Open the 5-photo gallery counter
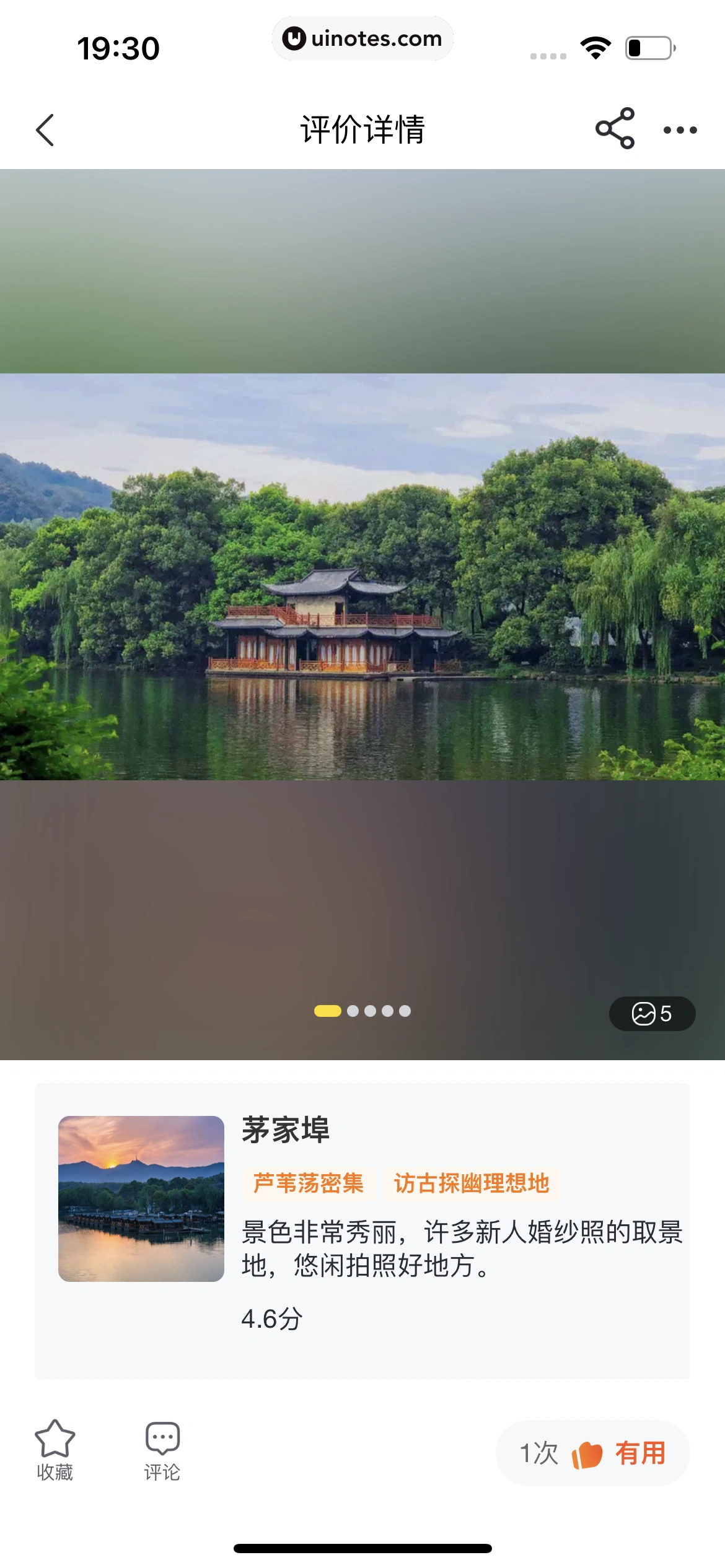 pyautogui.click(x=652, y=1014)
